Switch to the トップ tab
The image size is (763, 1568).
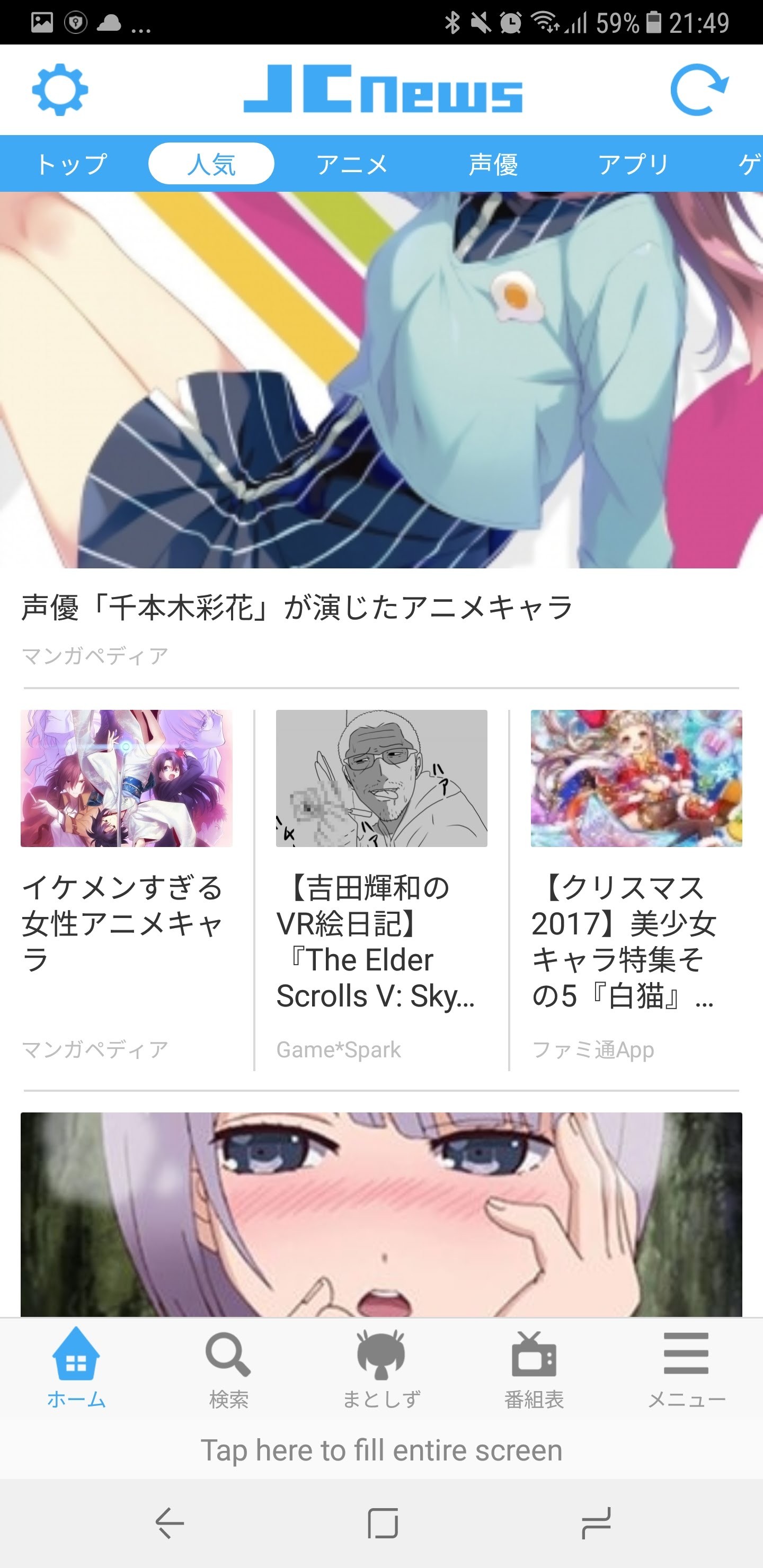tap(72, 164)
